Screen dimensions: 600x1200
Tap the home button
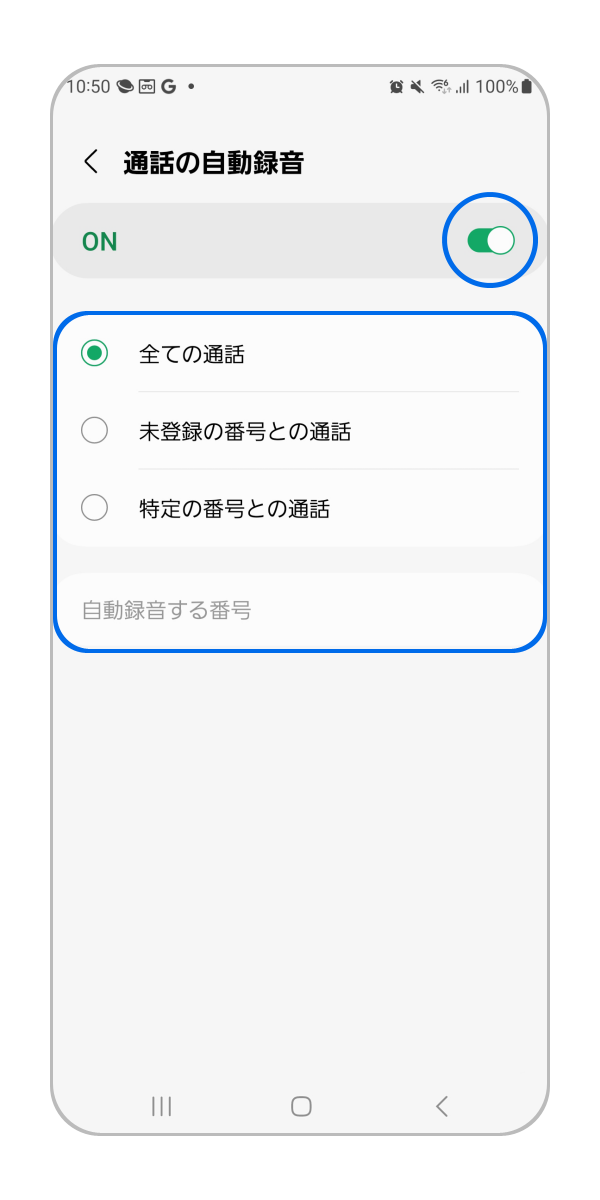[x=301, y=1105]
